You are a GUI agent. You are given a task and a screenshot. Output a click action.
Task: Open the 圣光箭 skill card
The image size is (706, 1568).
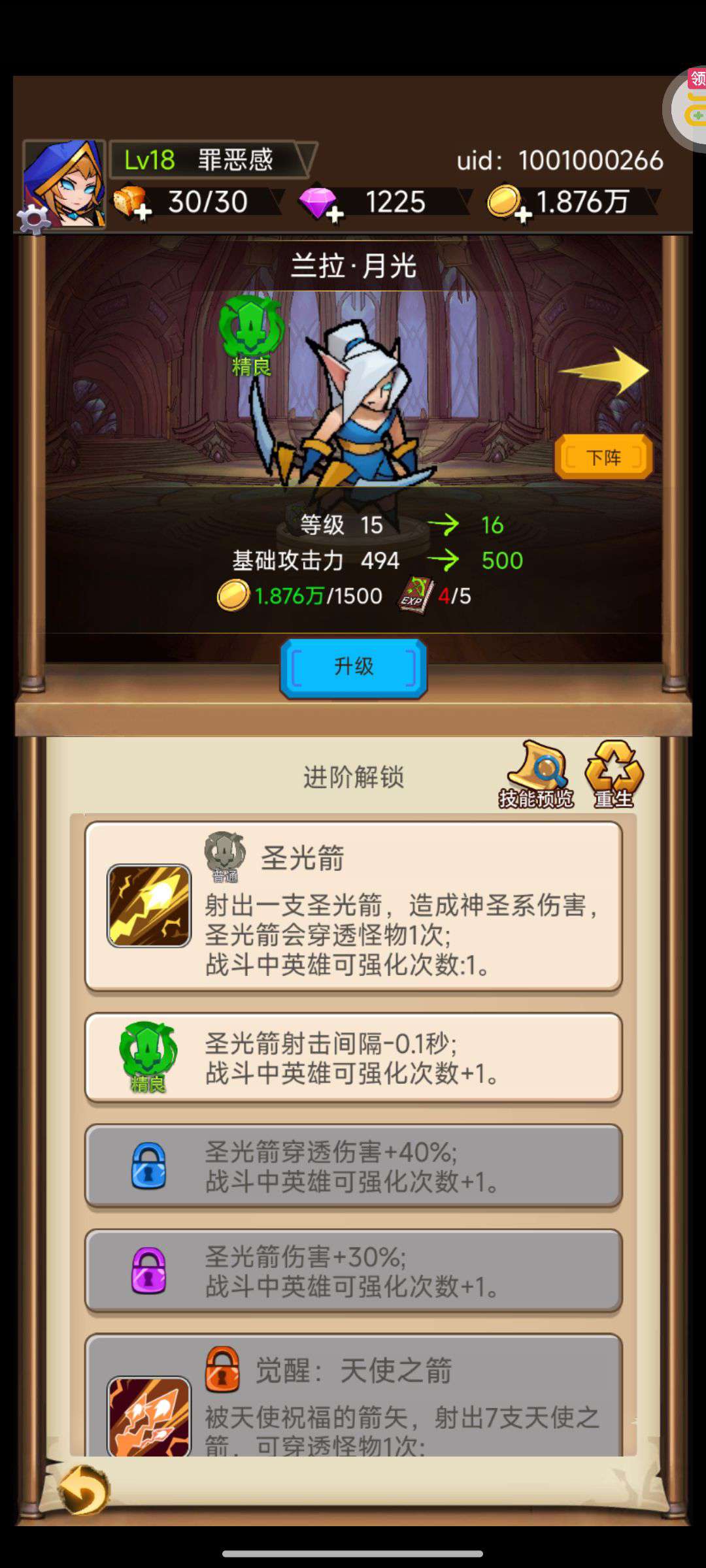353,907
